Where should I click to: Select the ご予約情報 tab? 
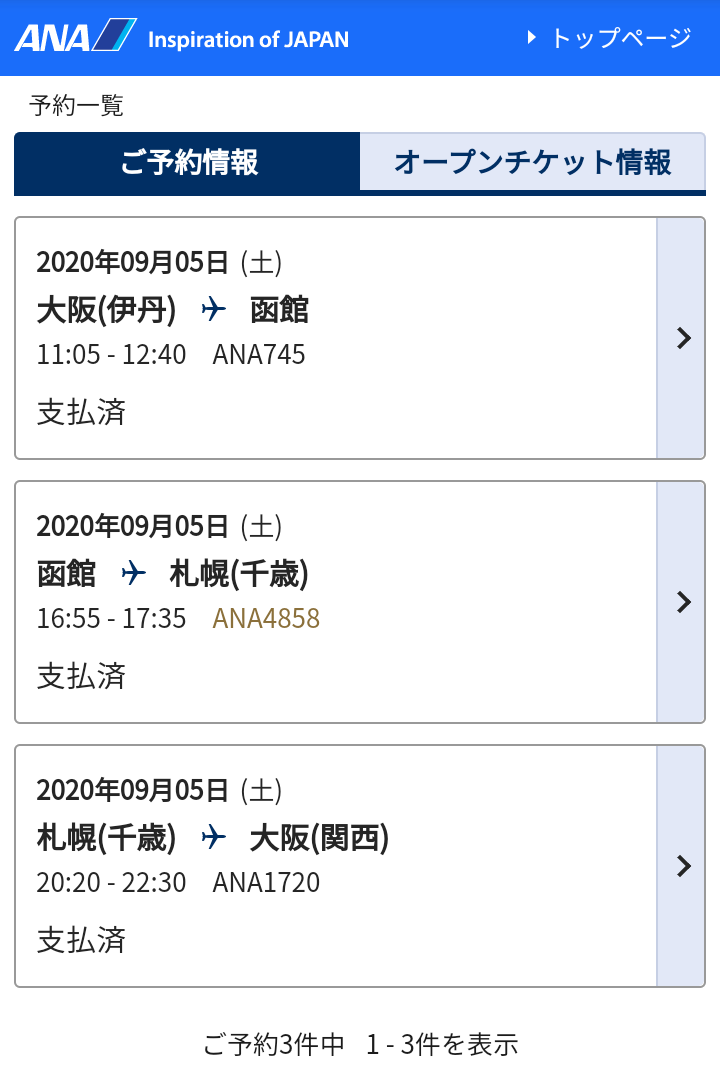(186, 162)
